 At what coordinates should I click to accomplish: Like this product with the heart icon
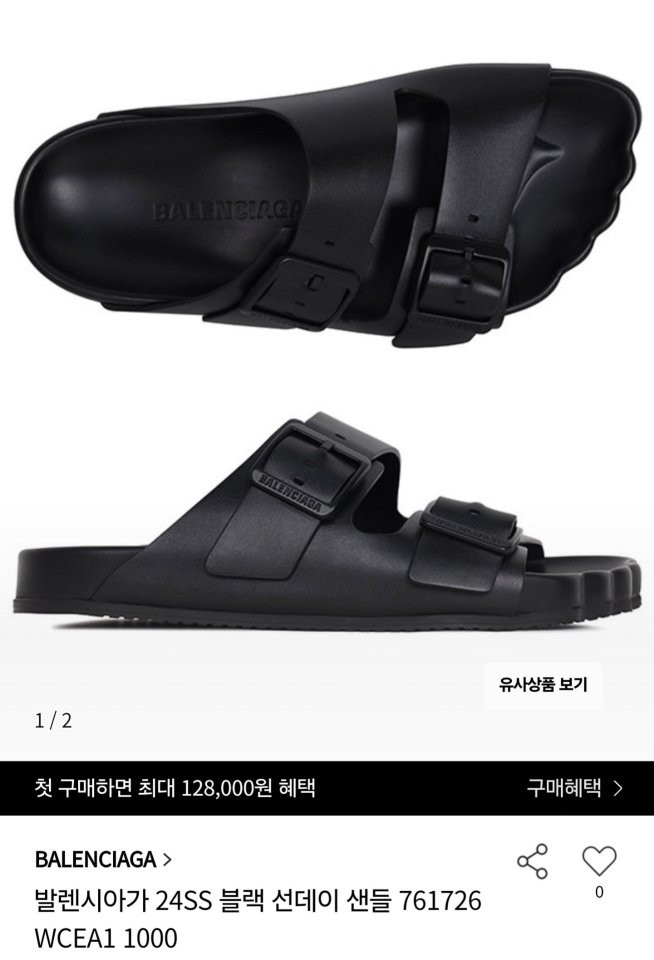599,860
